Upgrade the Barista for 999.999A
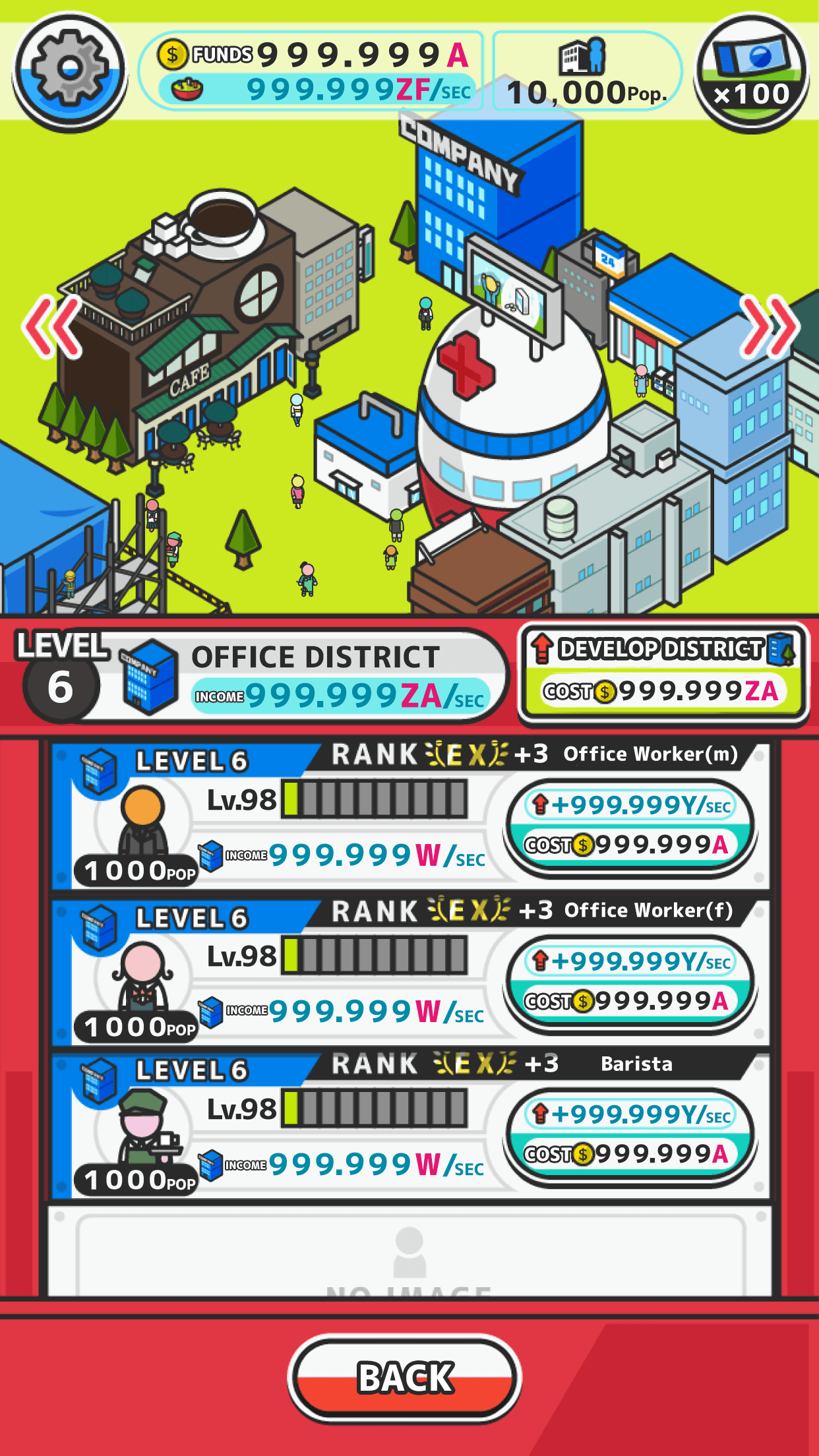Screen dimensions: 819x1456 point(631,1137)
